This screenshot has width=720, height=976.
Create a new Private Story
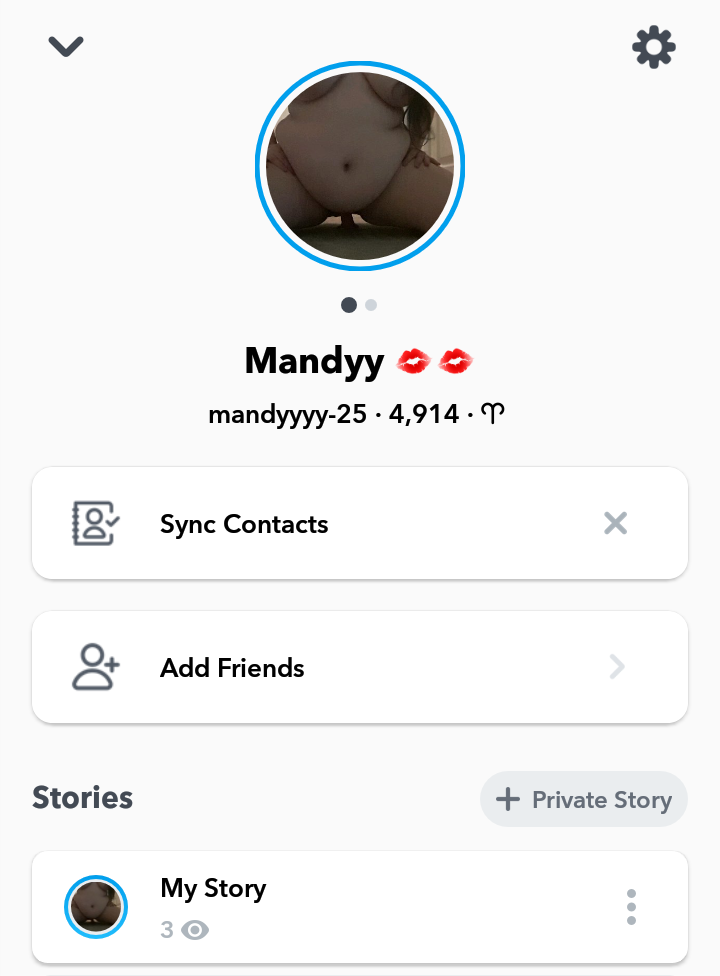click(x=584, y=800)
